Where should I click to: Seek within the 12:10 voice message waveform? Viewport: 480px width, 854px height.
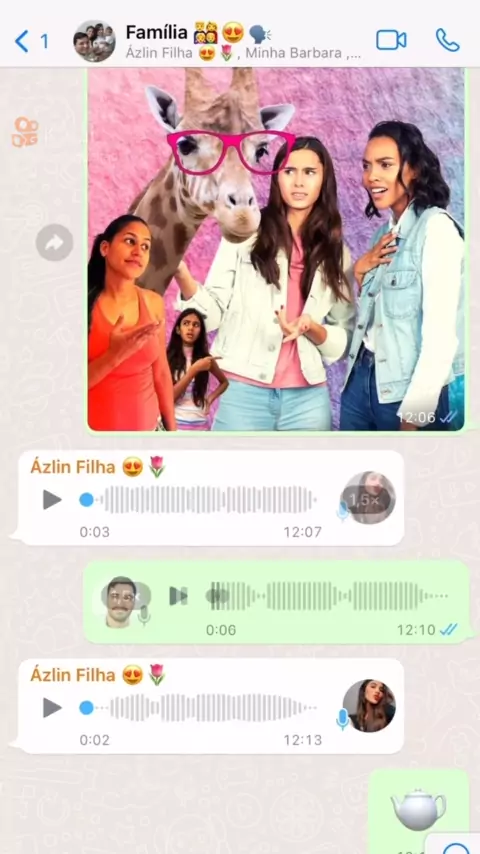coord(327,596)
